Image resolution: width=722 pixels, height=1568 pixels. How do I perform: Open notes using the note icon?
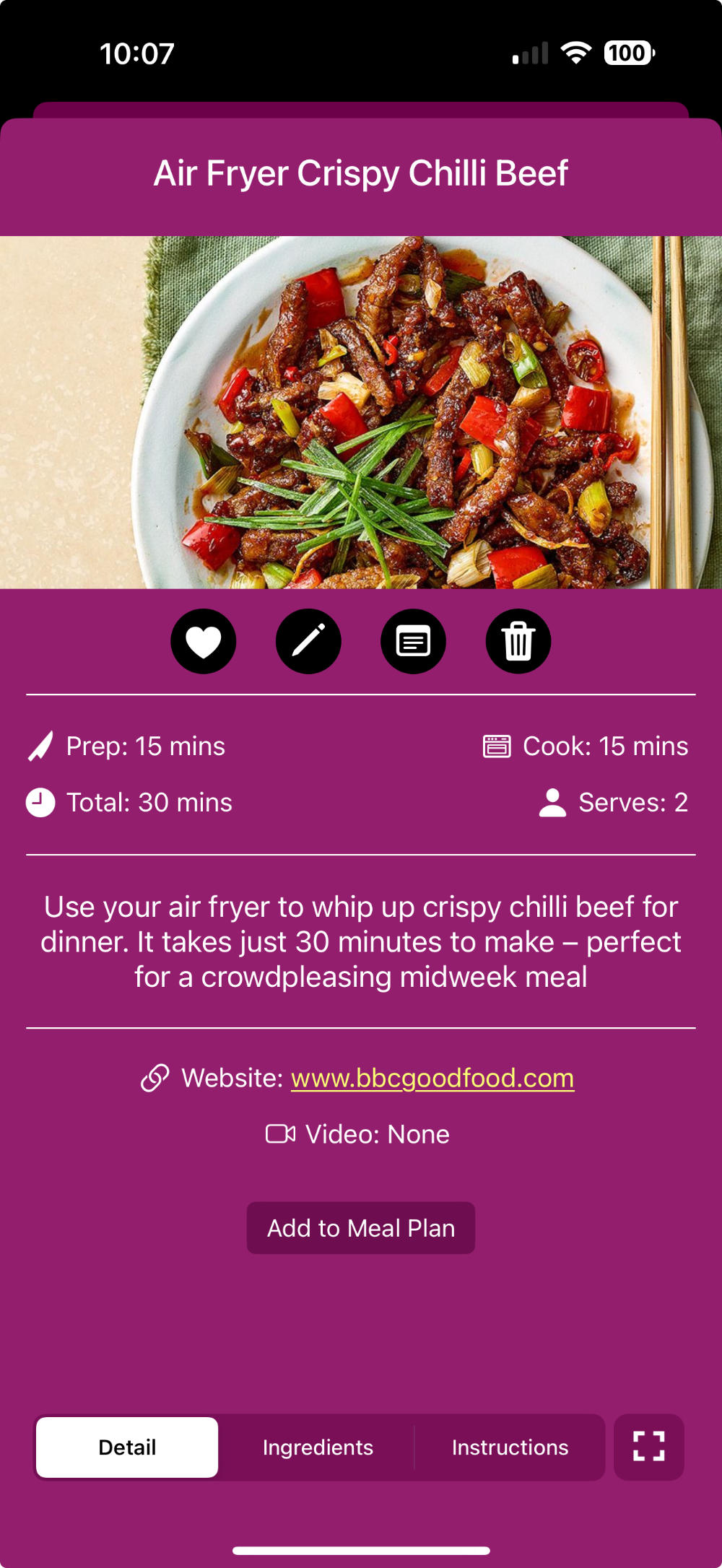pyautogui.click(x=413, y=641)
